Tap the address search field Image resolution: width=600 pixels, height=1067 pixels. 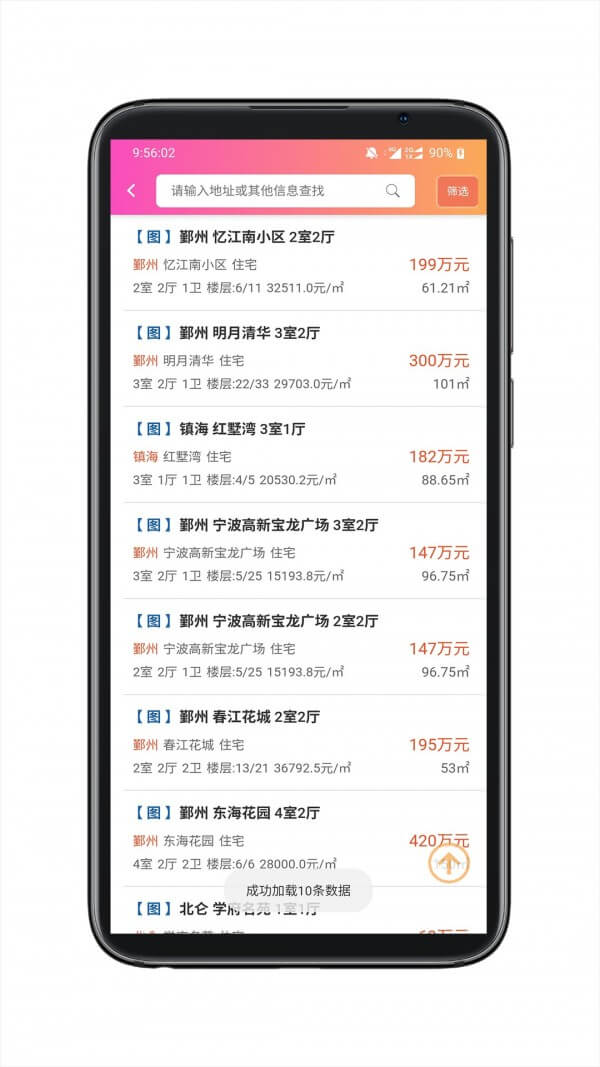point(270,191)
